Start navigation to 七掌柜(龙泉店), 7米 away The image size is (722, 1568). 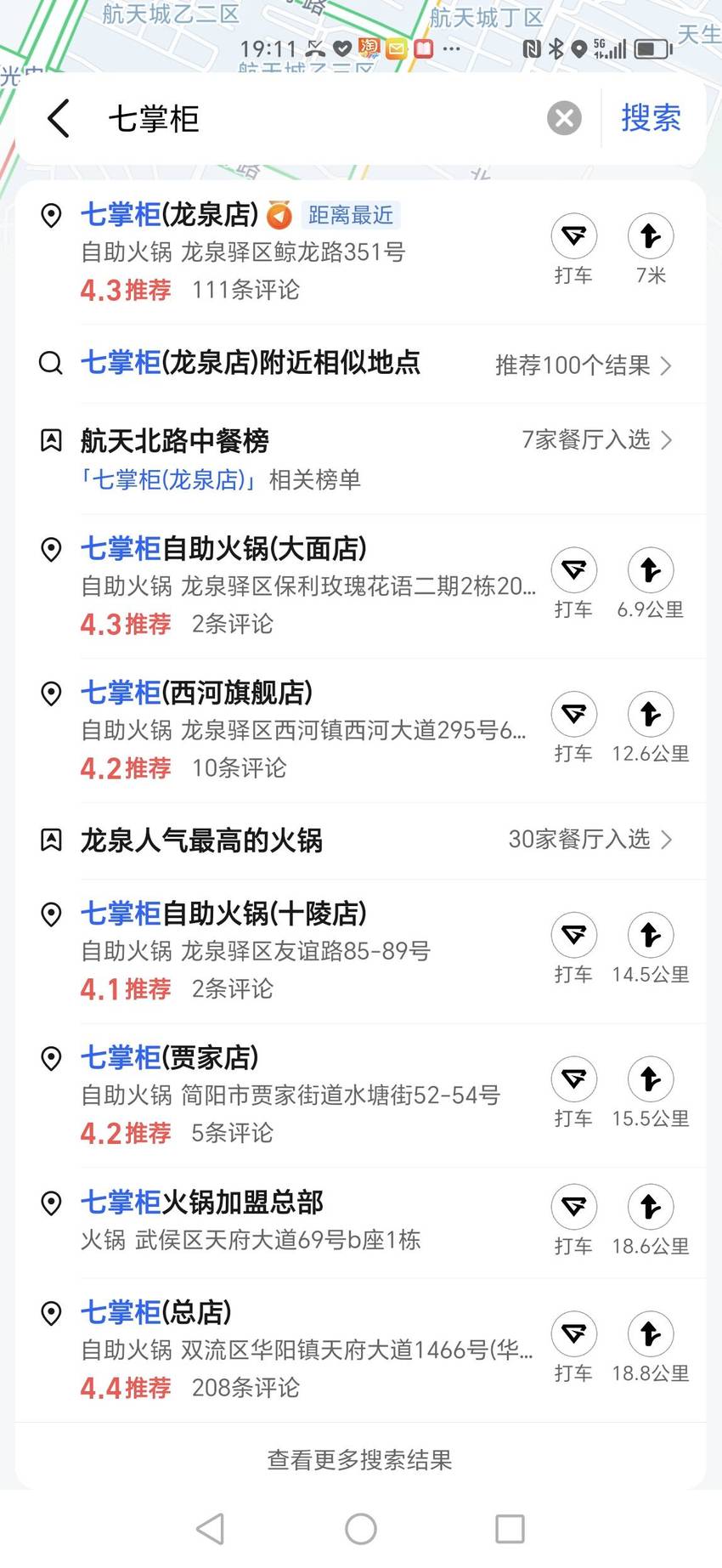pos(651,250)
